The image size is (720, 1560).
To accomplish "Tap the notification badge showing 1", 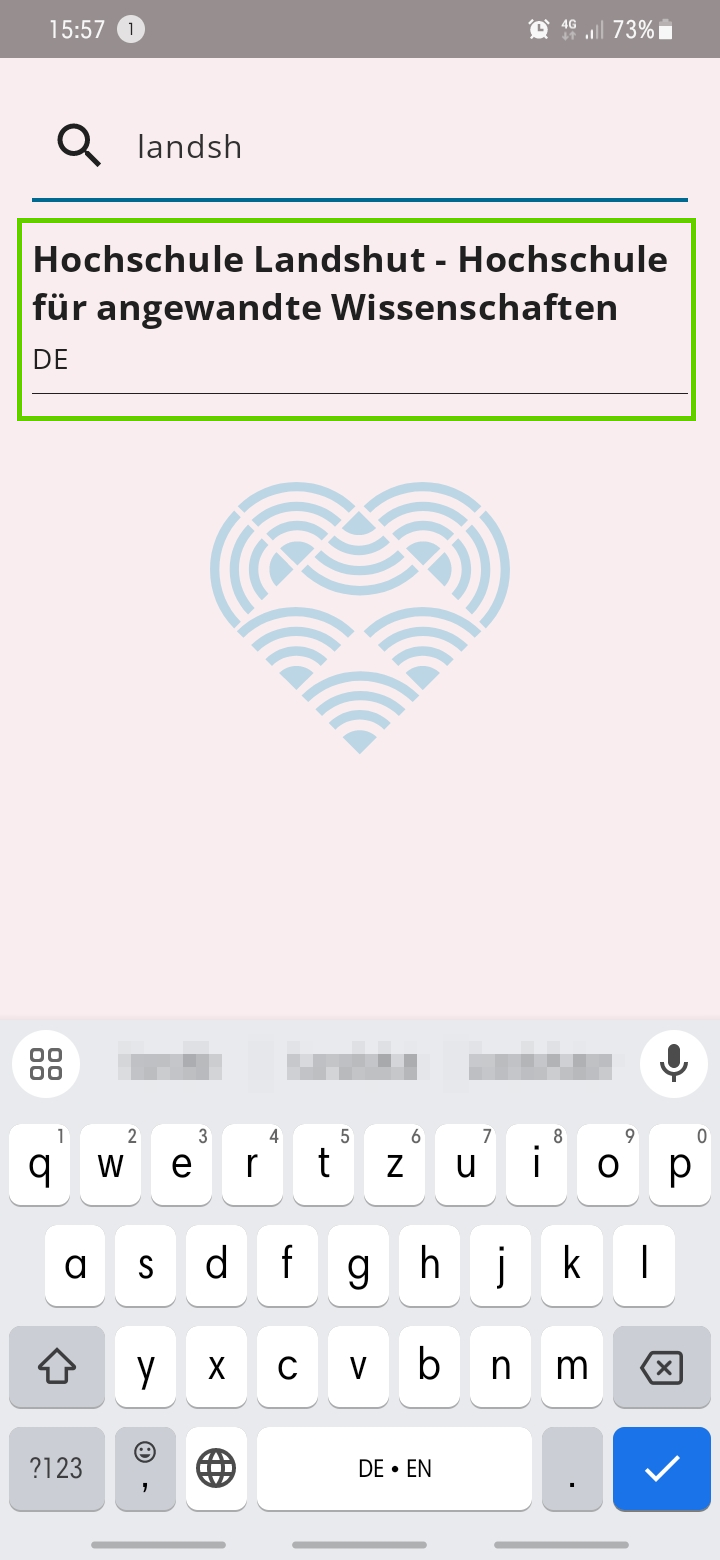I will [x=131, y=29].
